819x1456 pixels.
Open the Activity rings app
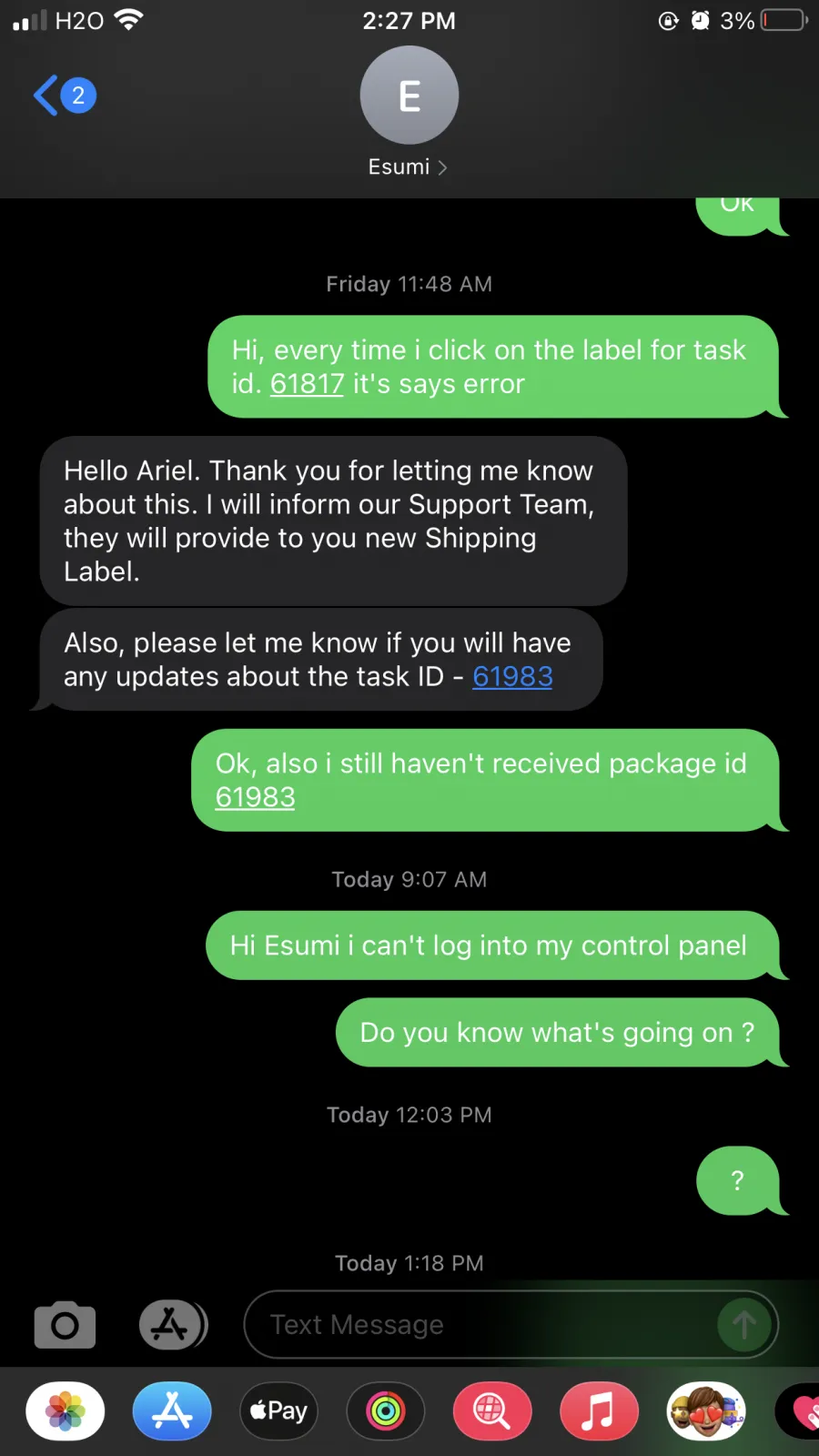coord(386,1411)
